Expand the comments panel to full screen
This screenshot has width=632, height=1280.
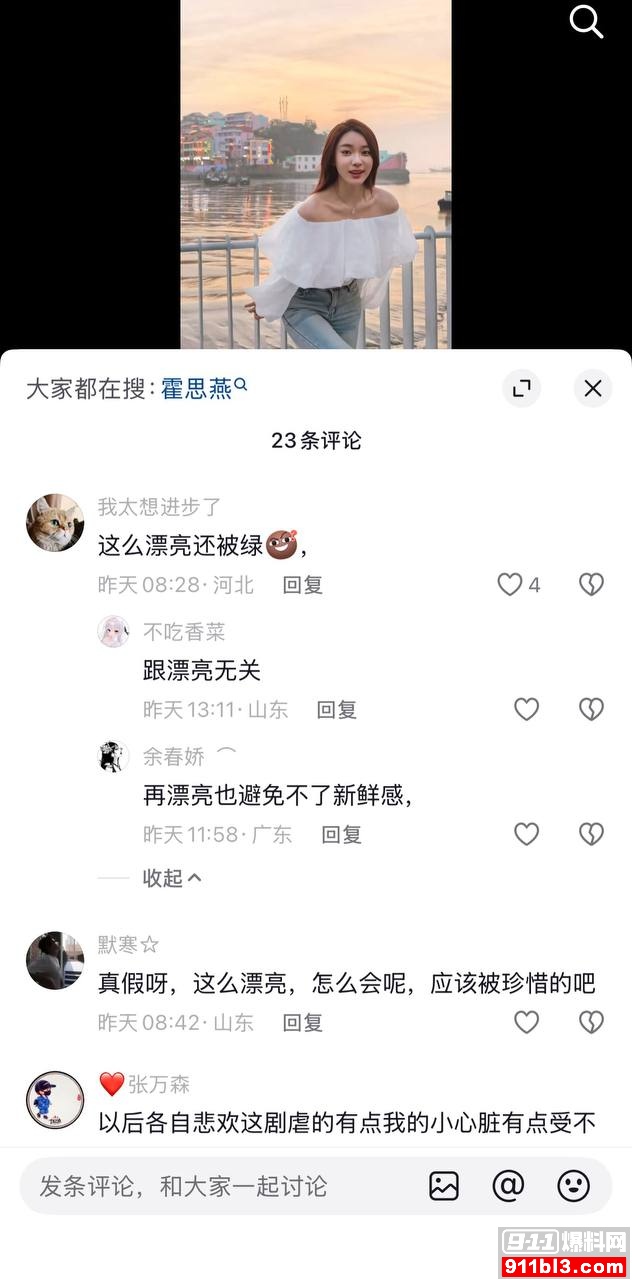(521, 388)
